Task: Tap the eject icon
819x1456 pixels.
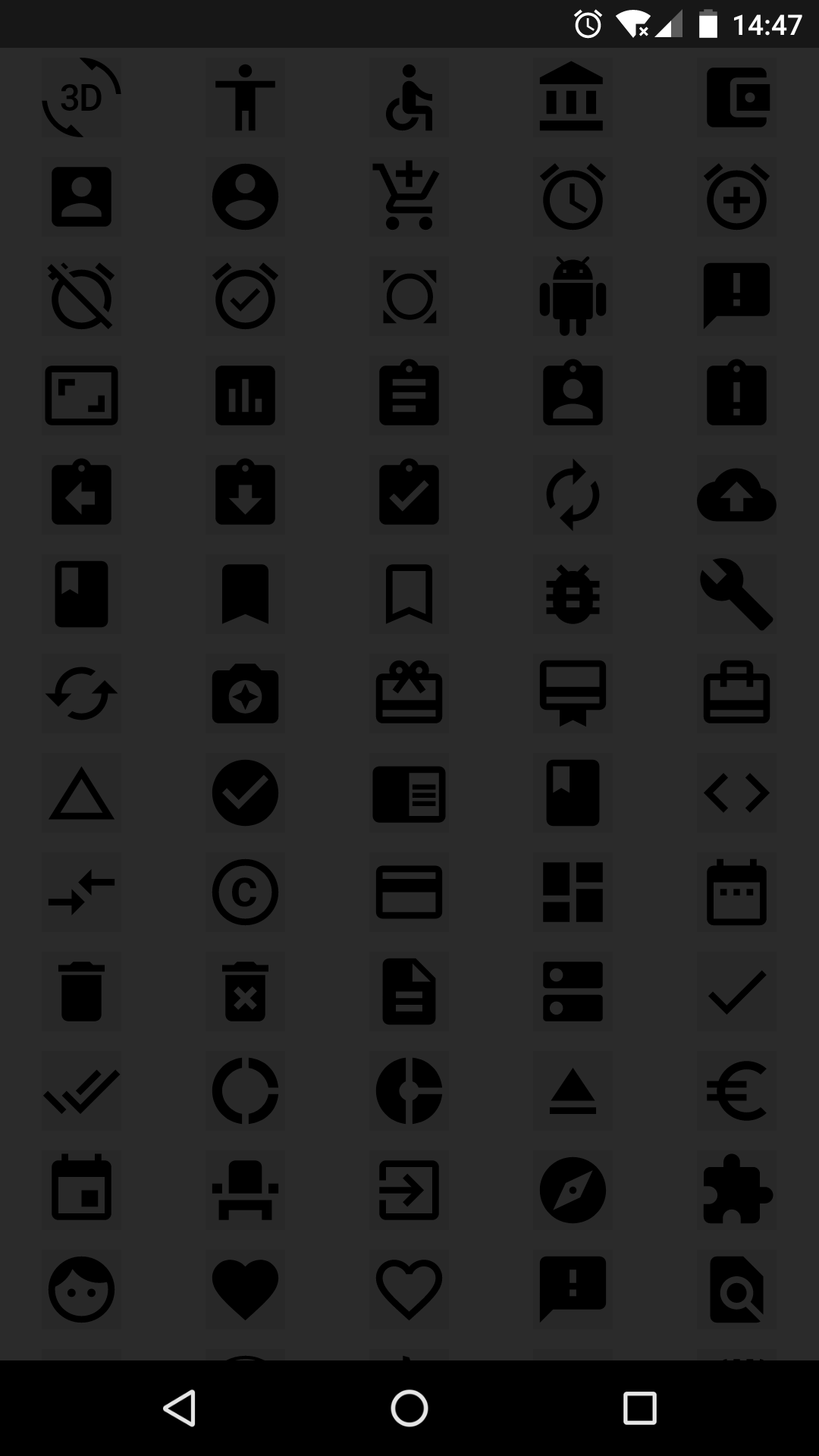Action: pos(573,1090)
